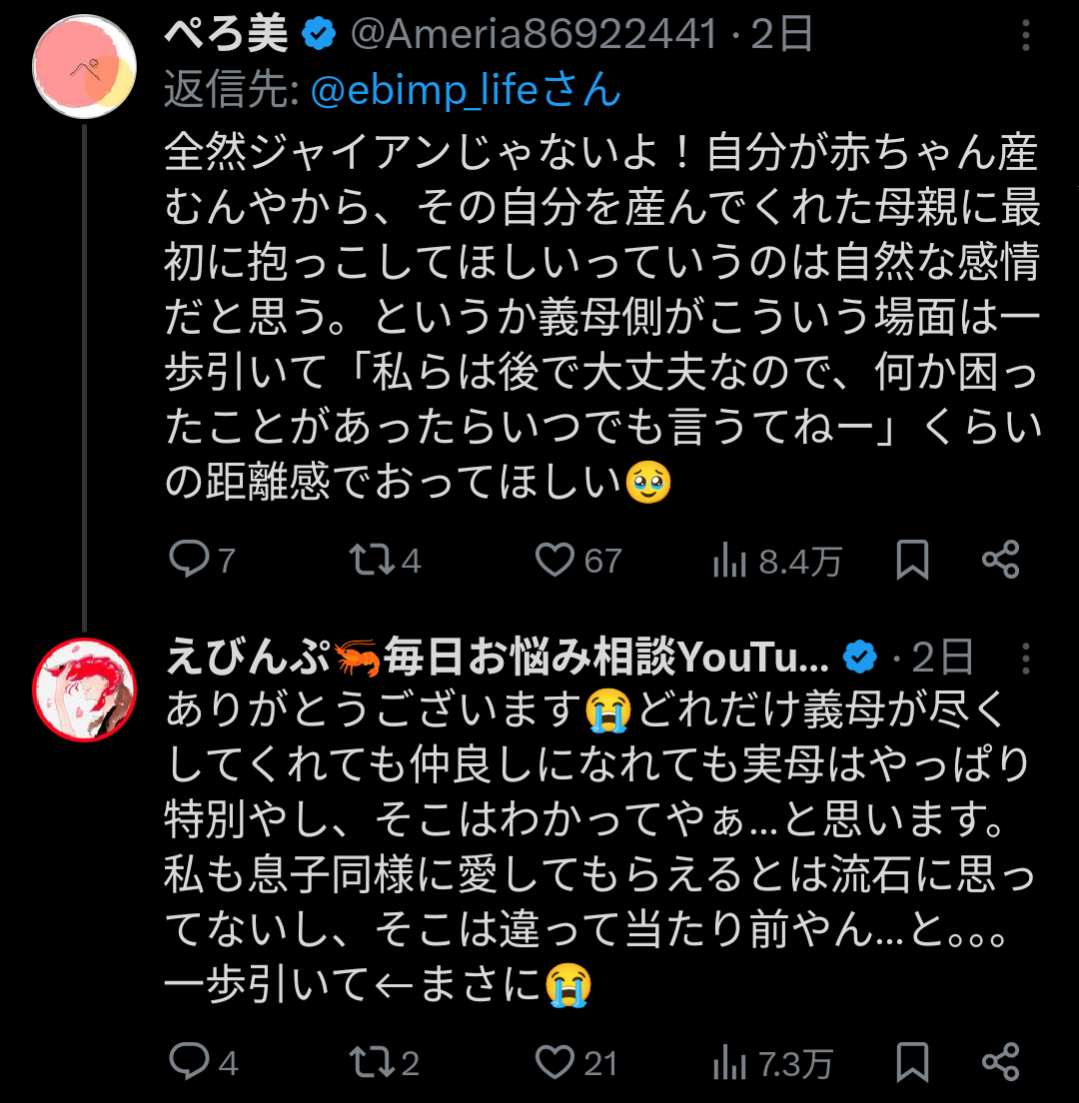Open the overflow menu on ぺろ美's tweet
Image resolution: width=1079 pixels, height=1103 pixels.
pyautogui.click(x=1027, y=38)
